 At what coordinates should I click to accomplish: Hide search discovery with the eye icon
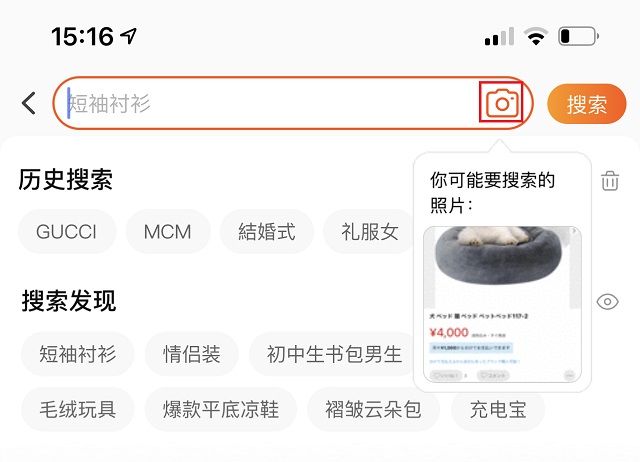pos(607,302)
